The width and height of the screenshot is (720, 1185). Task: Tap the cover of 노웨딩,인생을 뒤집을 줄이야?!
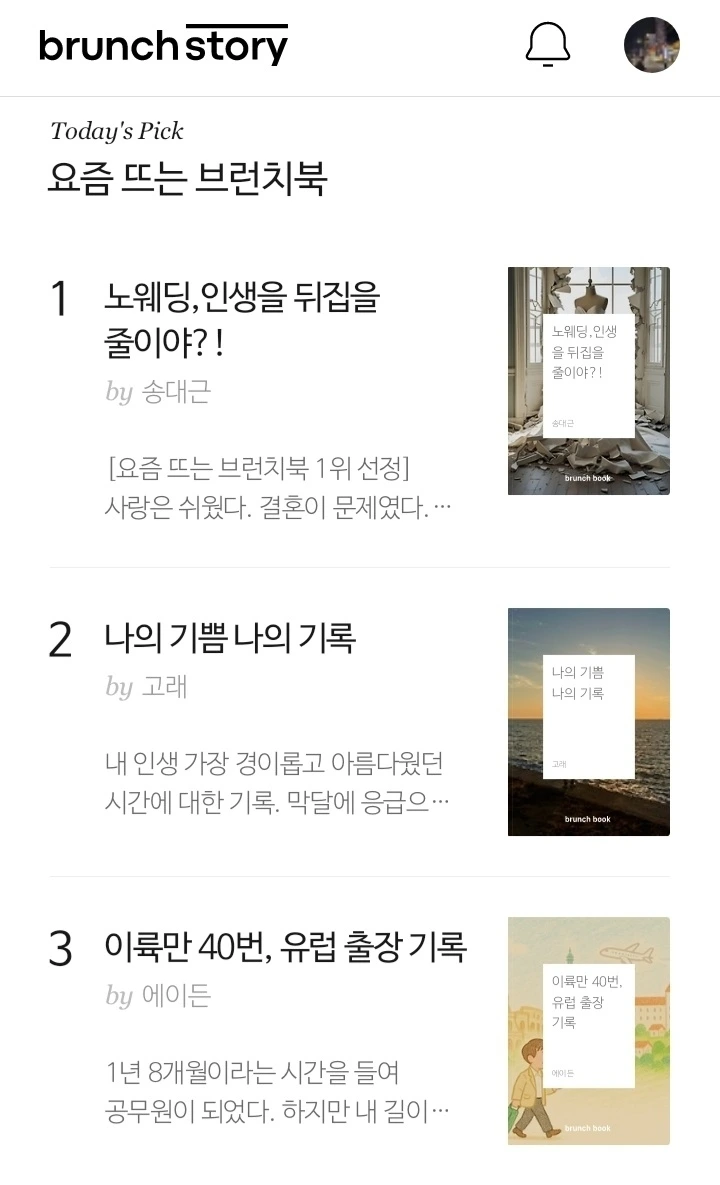[x=589, y=381]
